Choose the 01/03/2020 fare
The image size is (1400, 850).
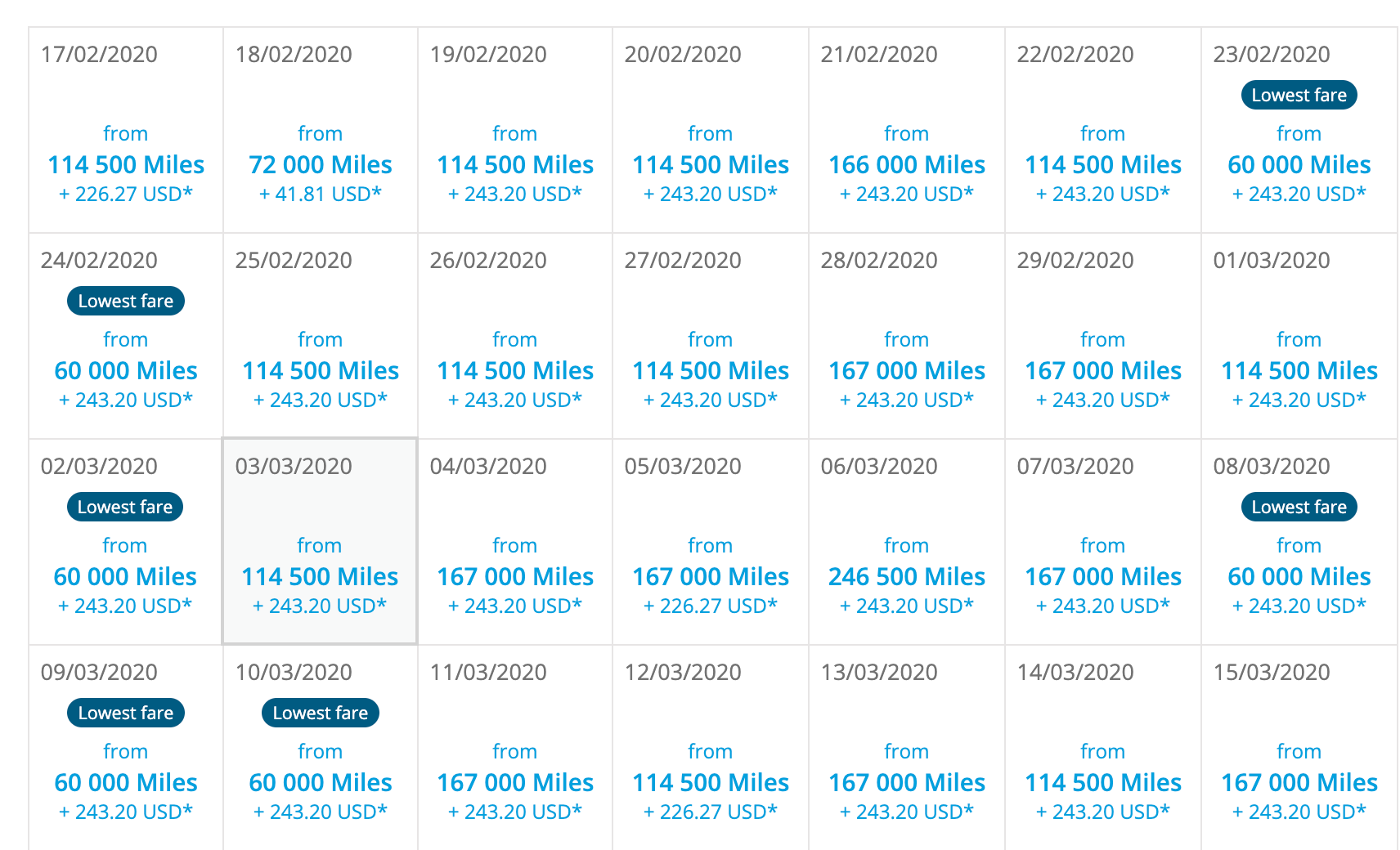pyautogui.click(x=1299, y=370)
